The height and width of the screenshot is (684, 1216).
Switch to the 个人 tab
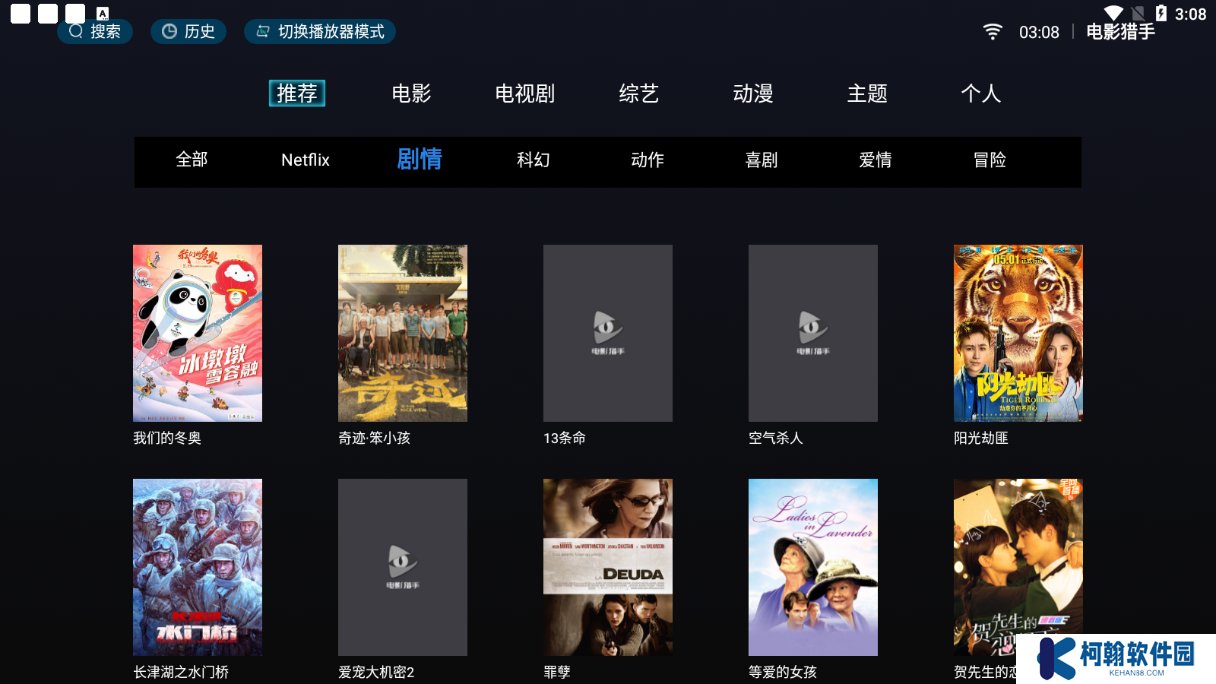coord(981,94)
